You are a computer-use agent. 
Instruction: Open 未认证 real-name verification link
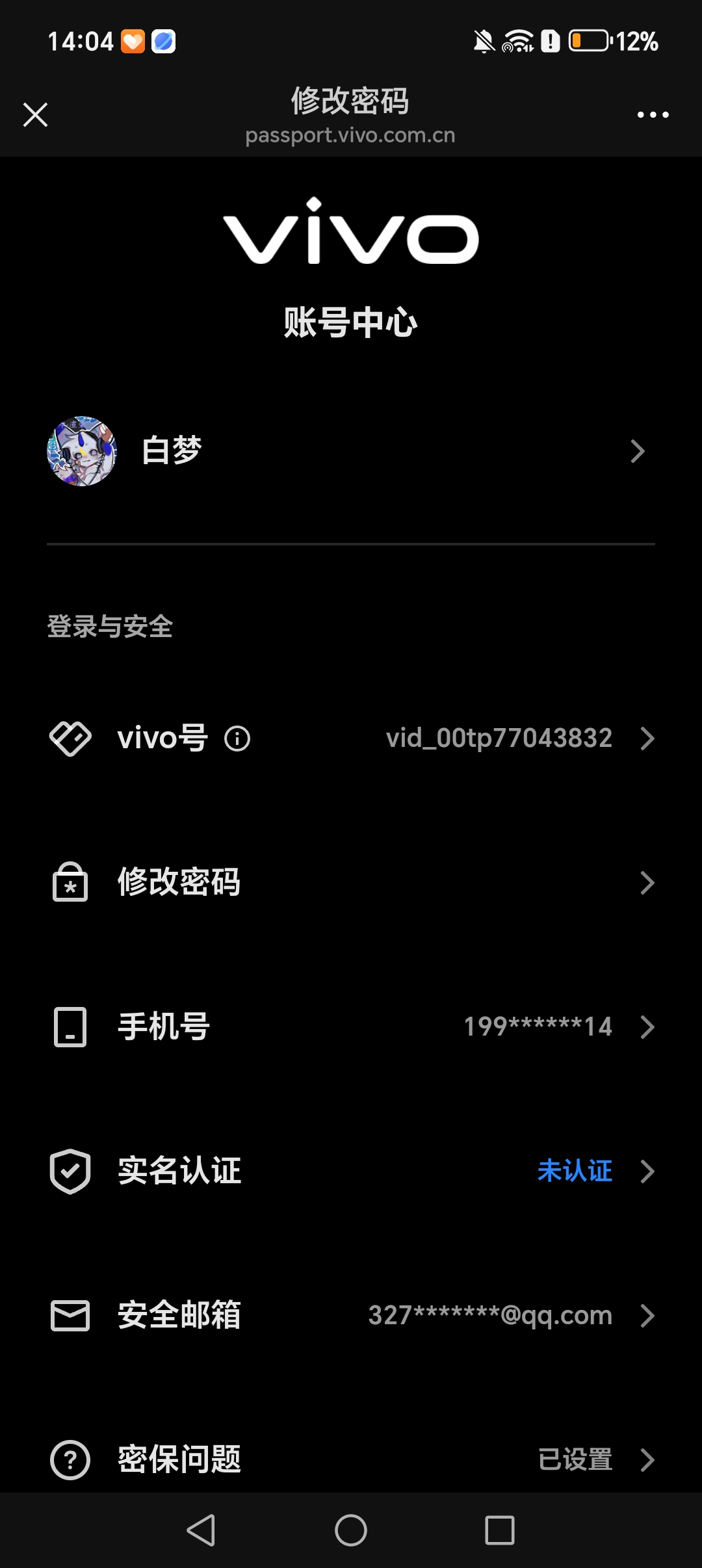click(x=575, y=1171)
